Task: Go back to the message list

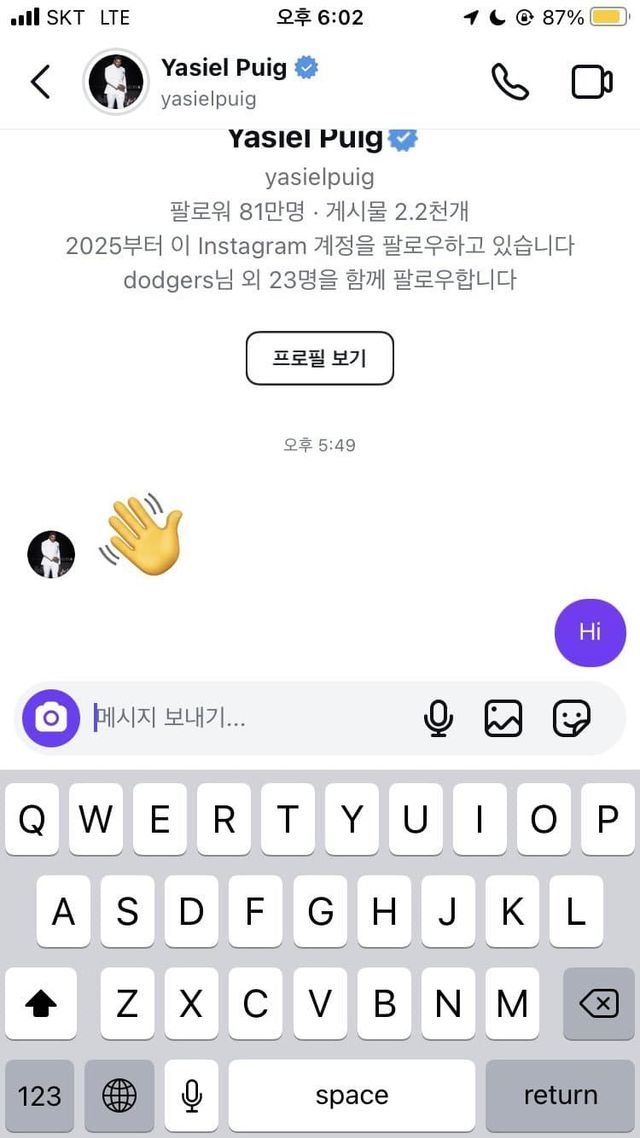Action: 40,82
